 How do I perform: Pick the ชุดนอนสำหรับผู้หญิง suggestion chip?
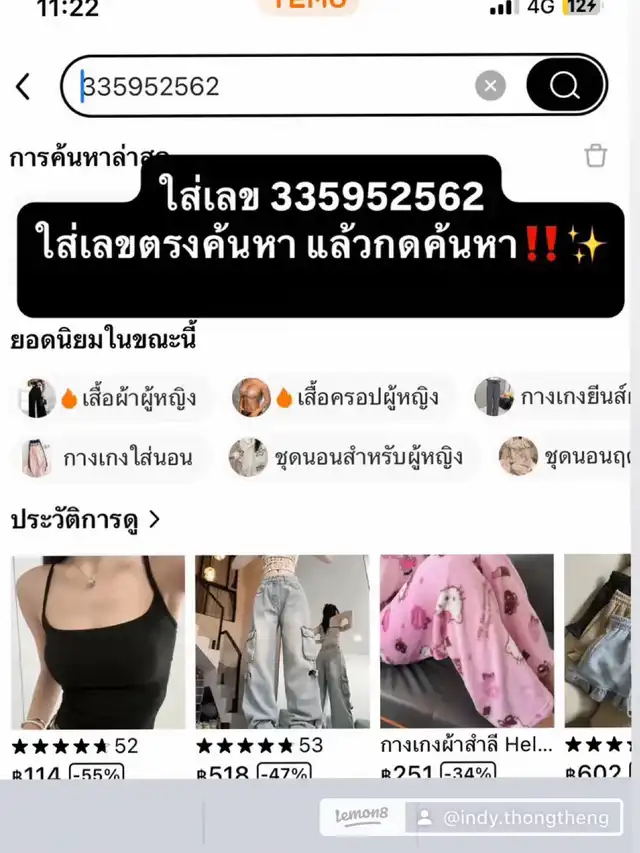point(348,458)
